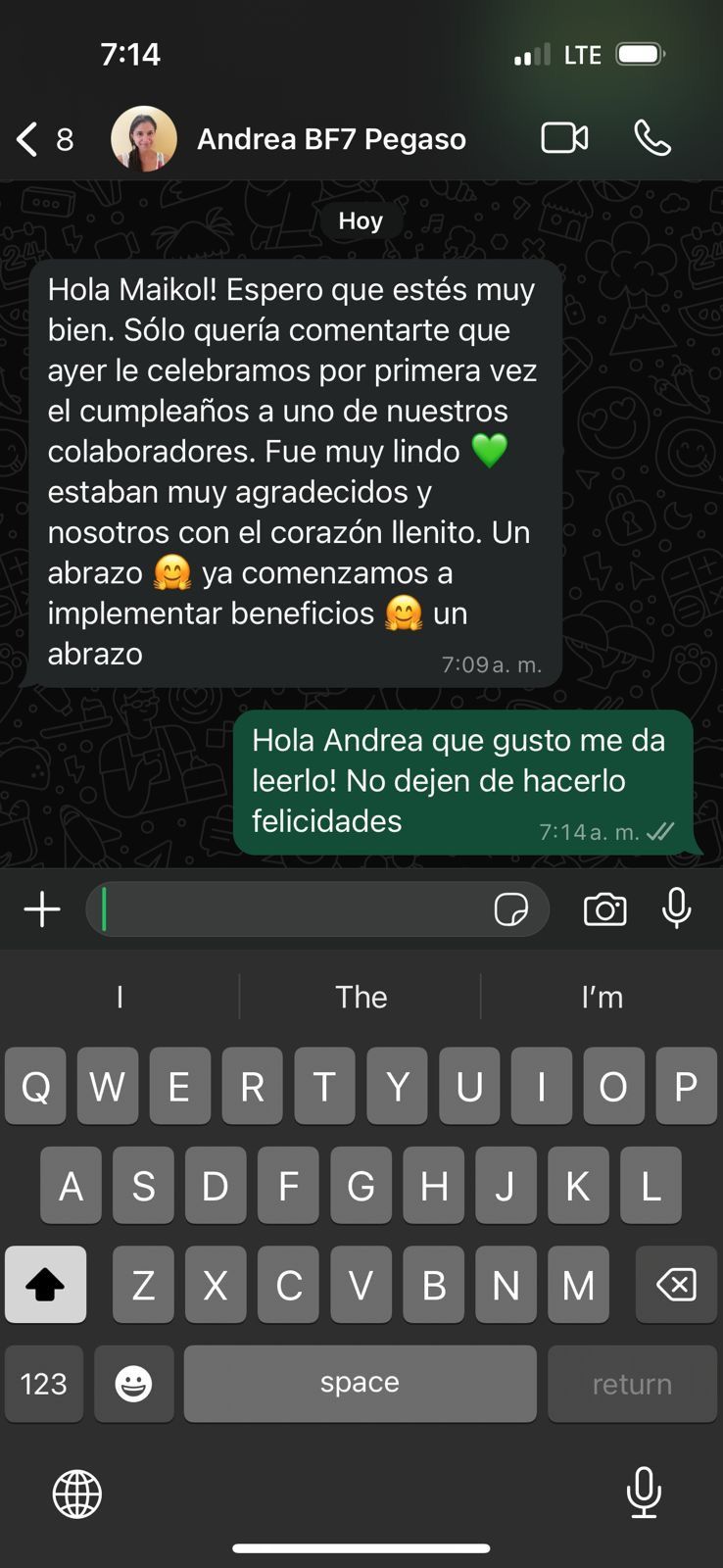Tap the space bar
The width and height of the screenshot is (723, 1568).
(360, 1383)
